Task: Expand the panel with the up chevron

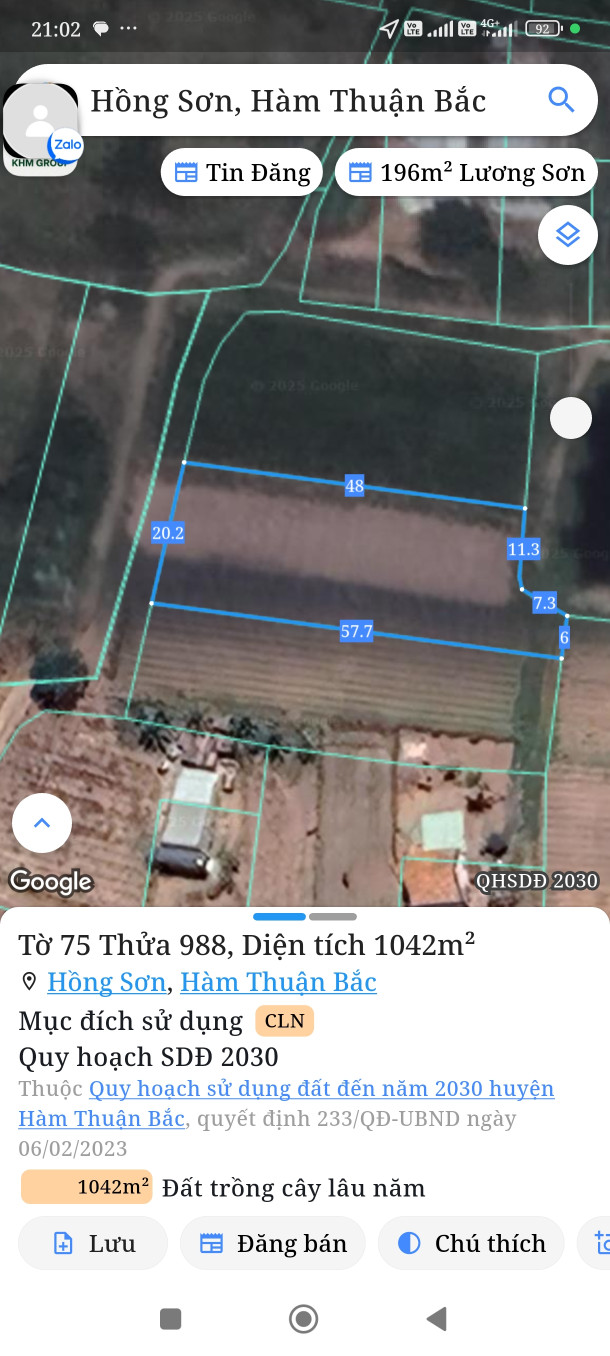Action: click(x=42, y=824)
